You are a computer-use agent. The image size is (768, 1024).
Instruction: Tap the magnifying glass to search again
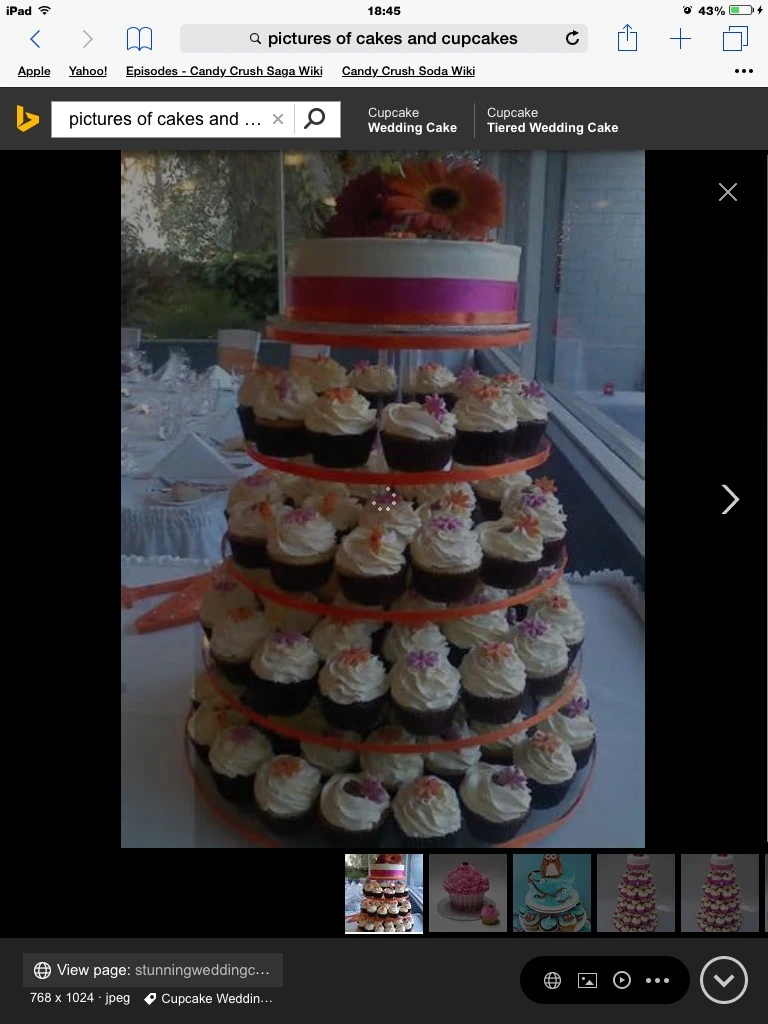coord(314,118)
